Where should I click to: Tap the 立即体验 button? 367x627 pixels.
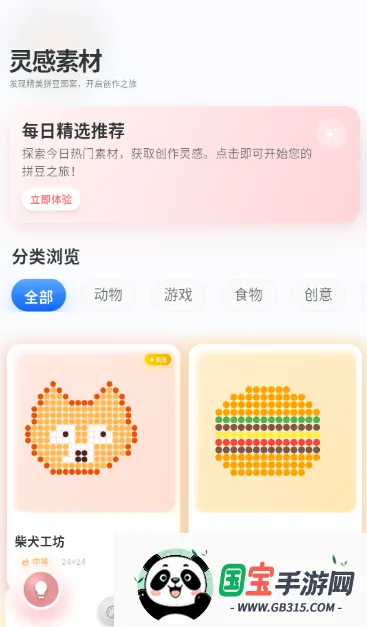pyautogui.click(x=51, y=200)
